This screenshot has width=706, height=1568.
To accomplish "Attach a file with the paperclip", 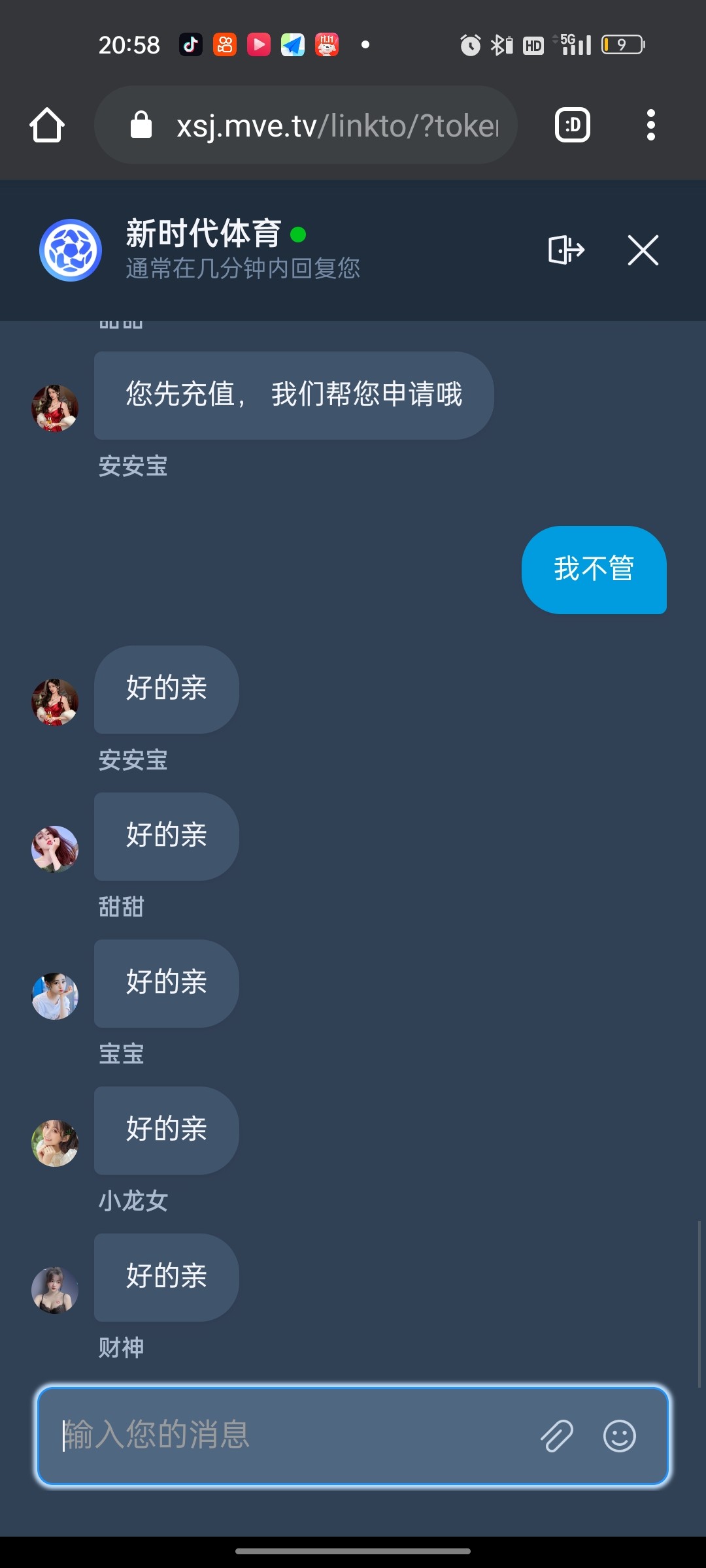I will click(x=557, y=1435).
